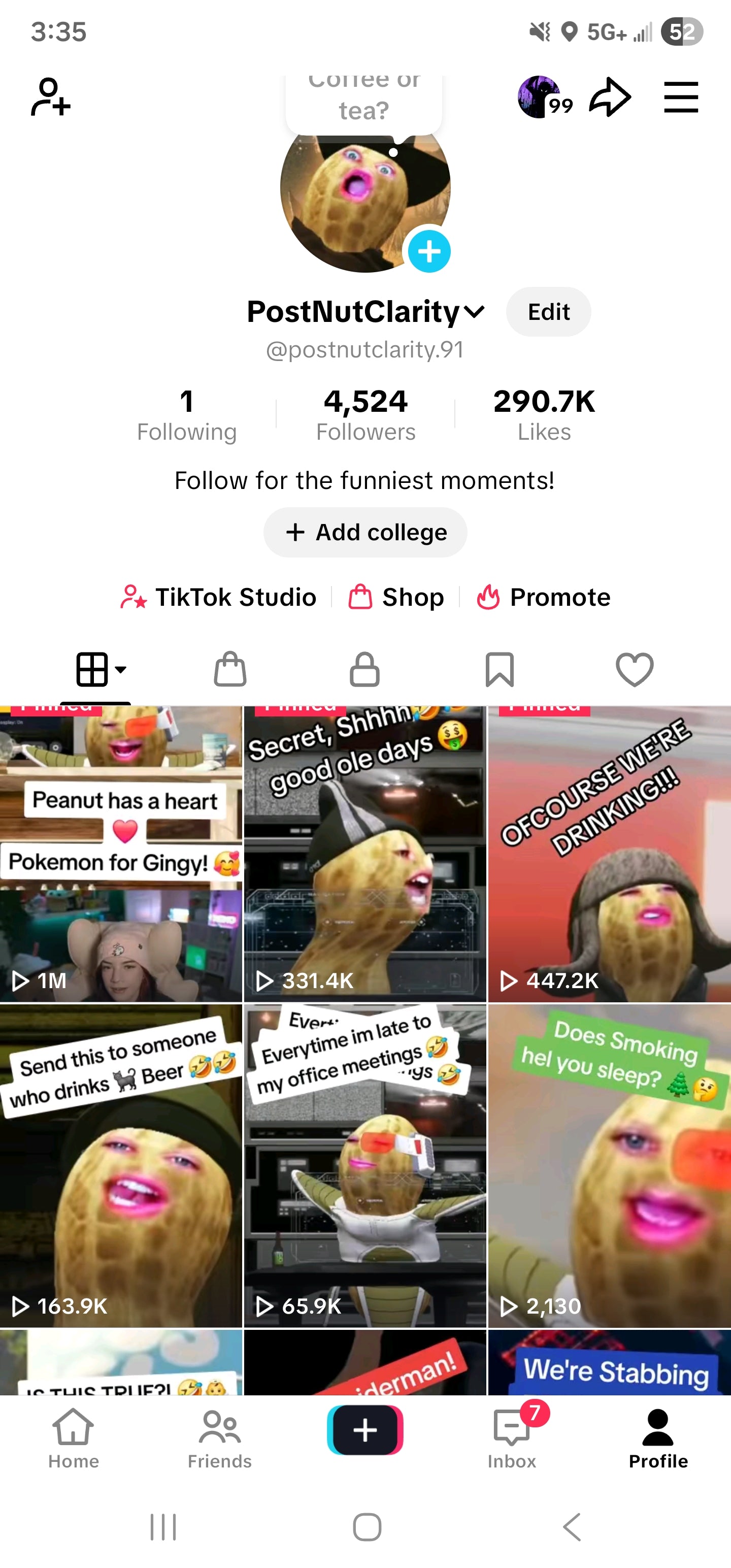
Task: Open the Promote option
Action: point(544,597)
